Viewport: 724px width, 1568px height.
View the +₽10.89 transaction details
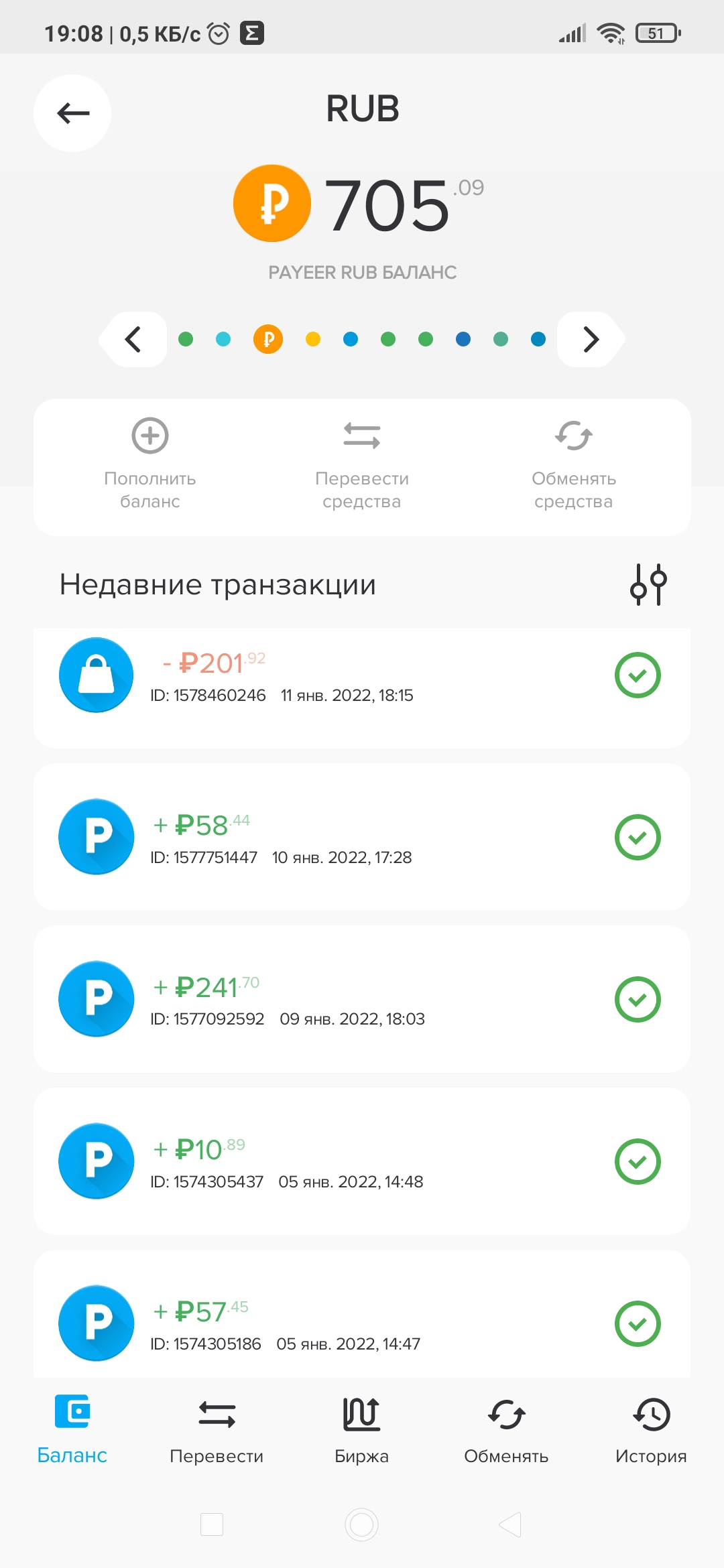tap(362, 1162)
